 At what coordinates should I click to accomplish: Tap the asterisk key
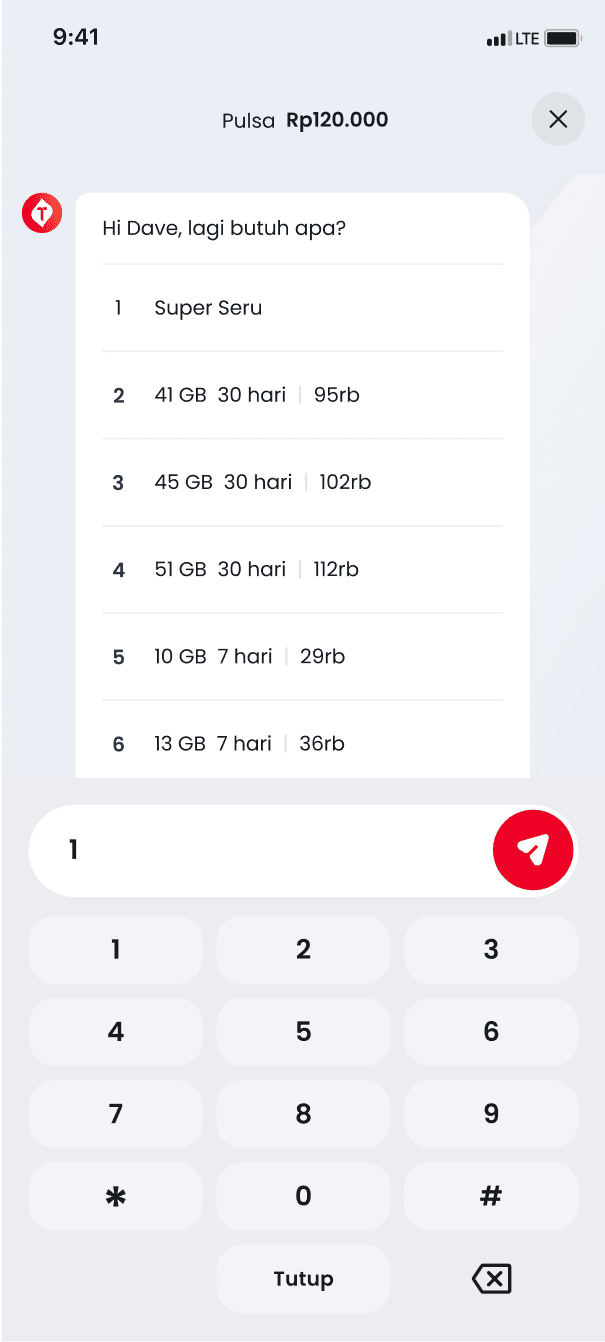116,1196
